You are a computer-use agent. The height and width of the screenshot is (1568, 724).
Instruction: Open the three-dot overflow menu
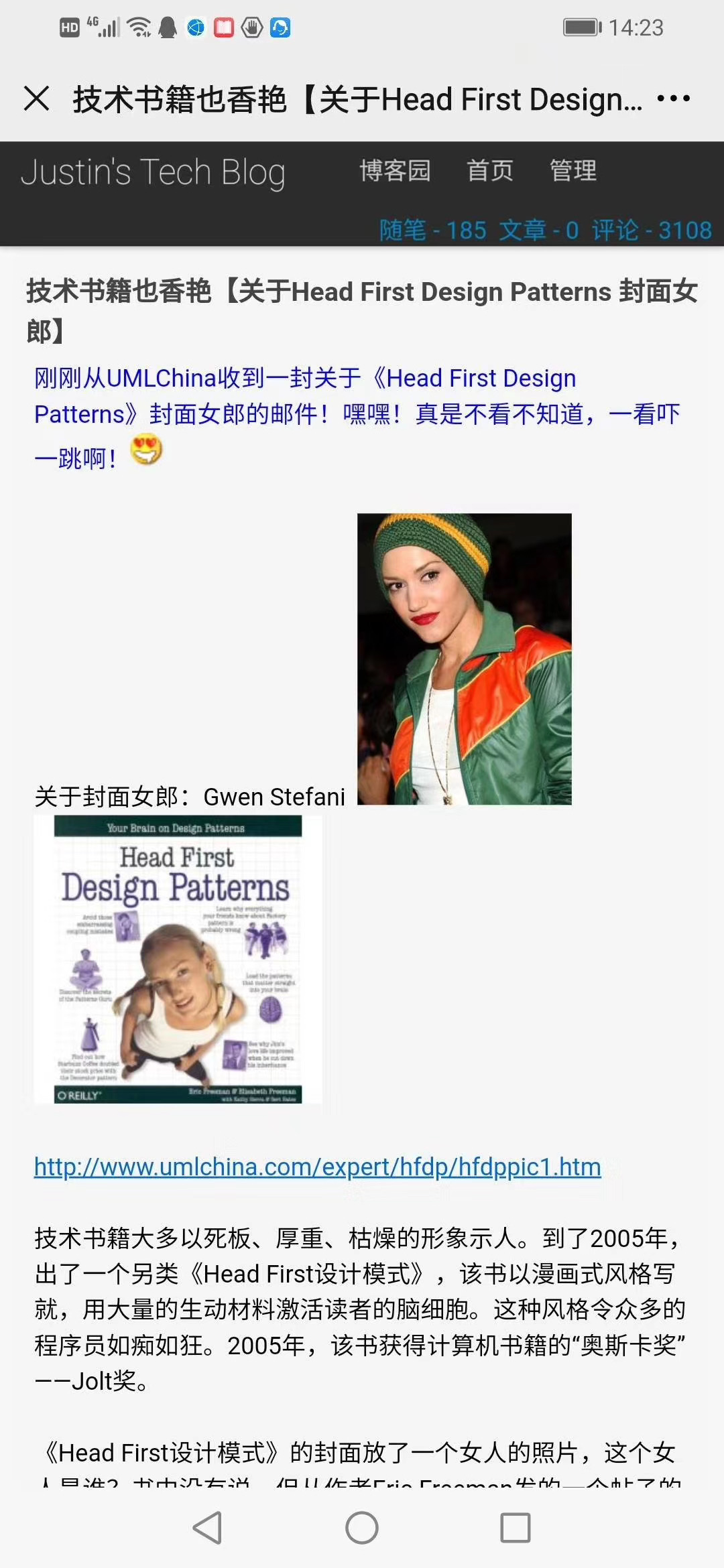point(673,99)
